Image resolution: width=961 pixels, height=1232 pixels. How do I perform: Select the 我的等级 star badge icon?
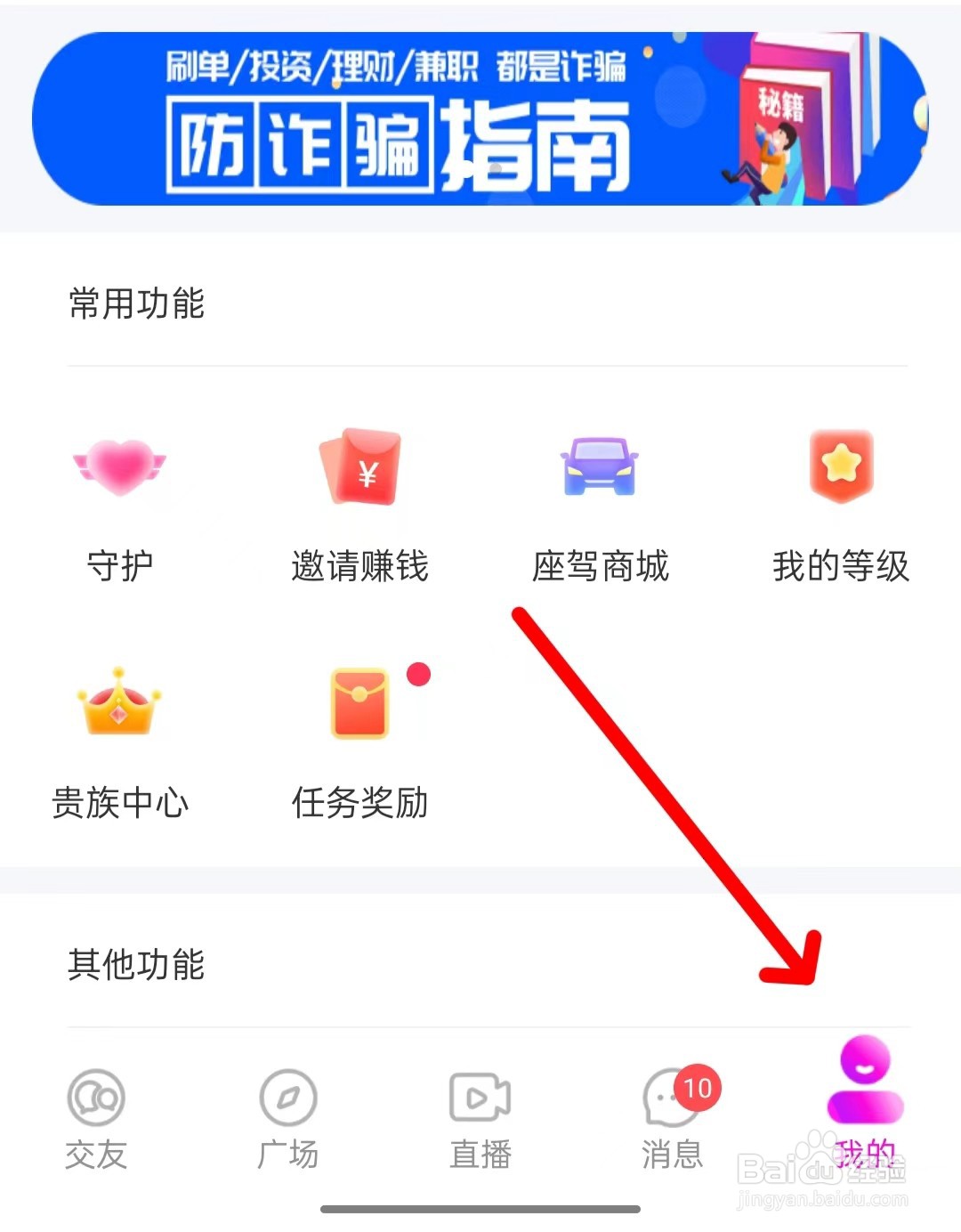(840, 465)
